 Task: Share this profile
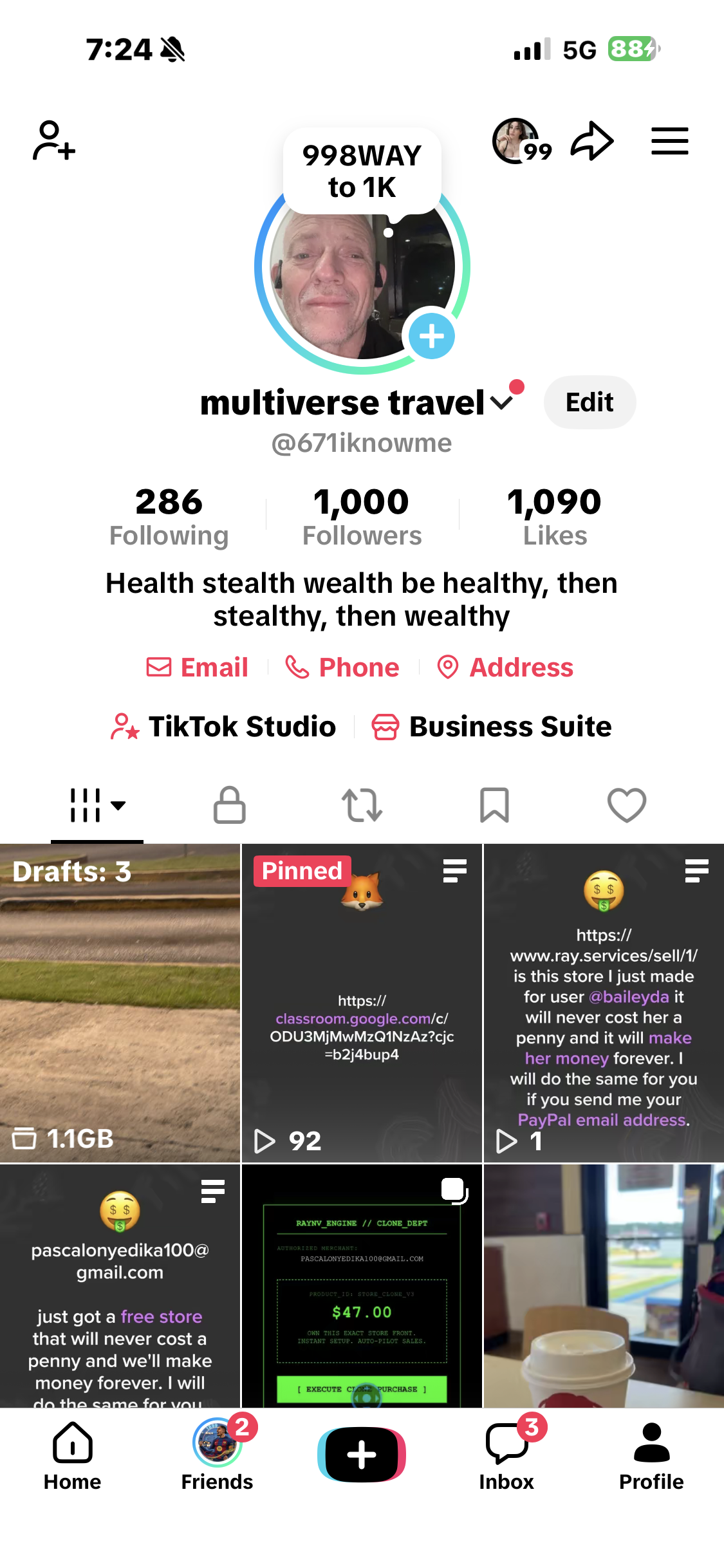[x=592, y=141]
